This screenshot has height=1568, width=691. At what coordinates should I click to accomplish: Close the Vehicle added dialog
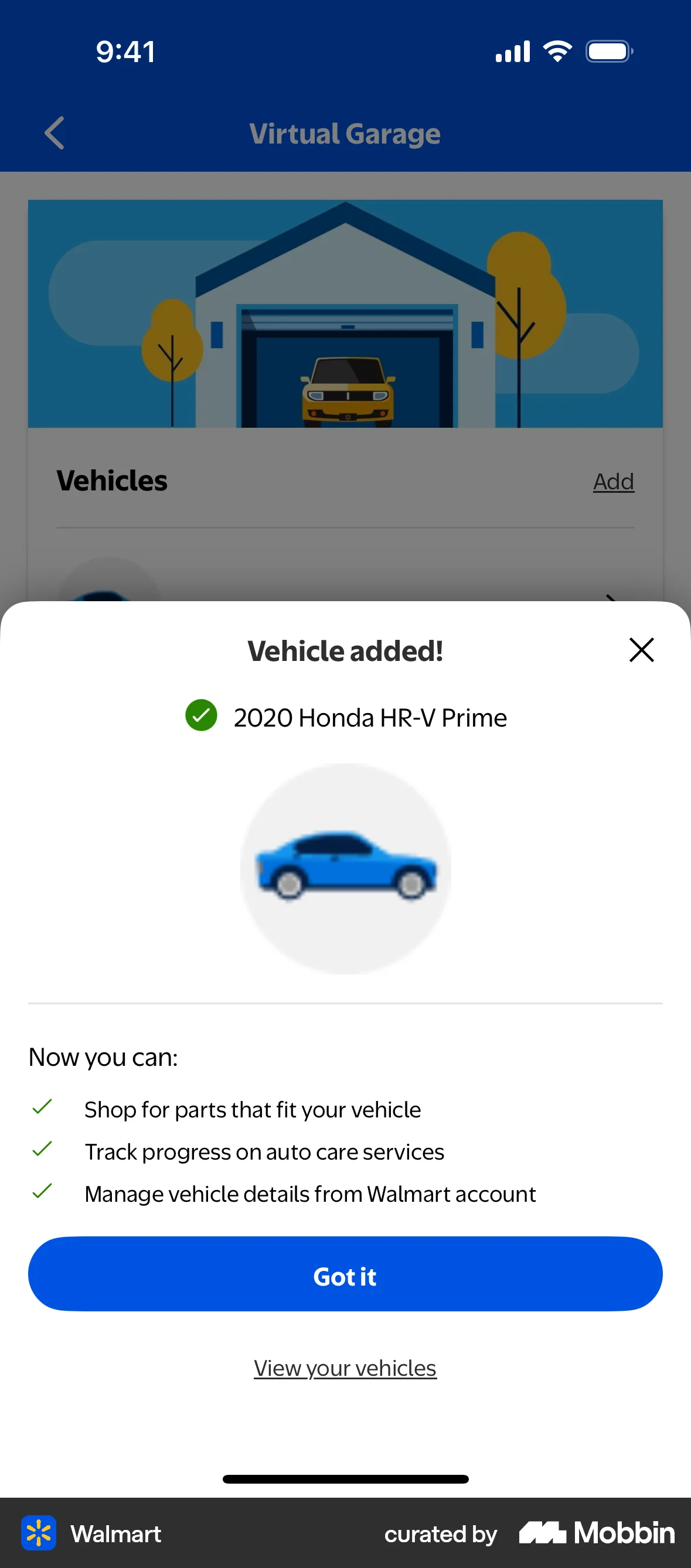(x=641, y=650)
